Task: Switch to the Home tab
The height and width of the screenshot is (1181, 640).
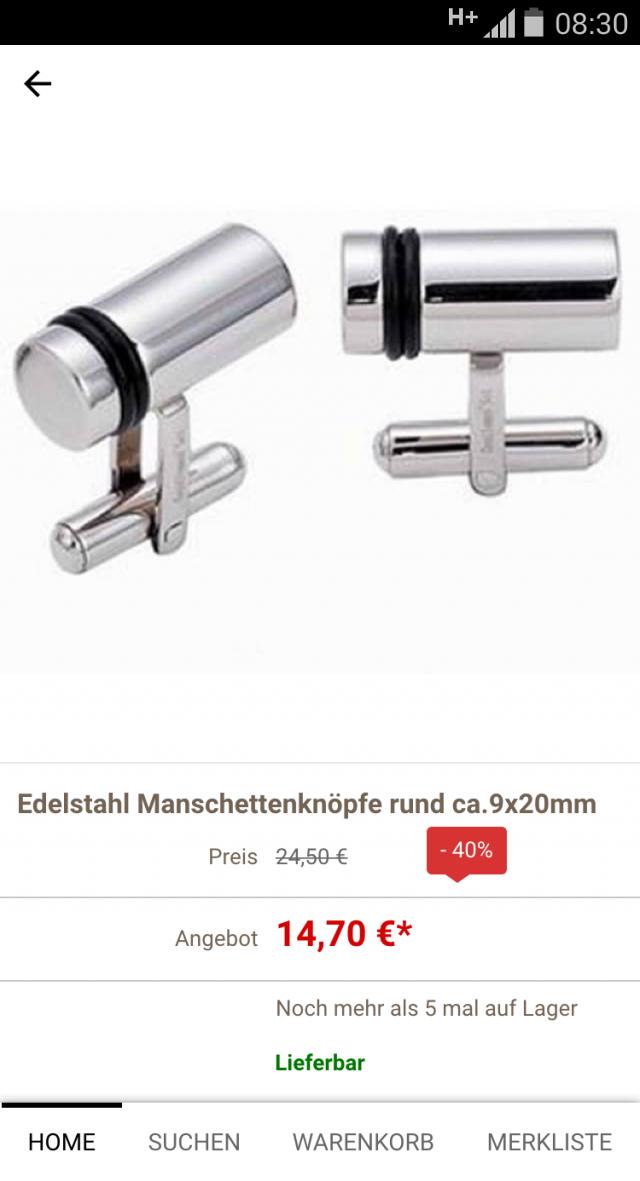Action: tap(62, 1142)
